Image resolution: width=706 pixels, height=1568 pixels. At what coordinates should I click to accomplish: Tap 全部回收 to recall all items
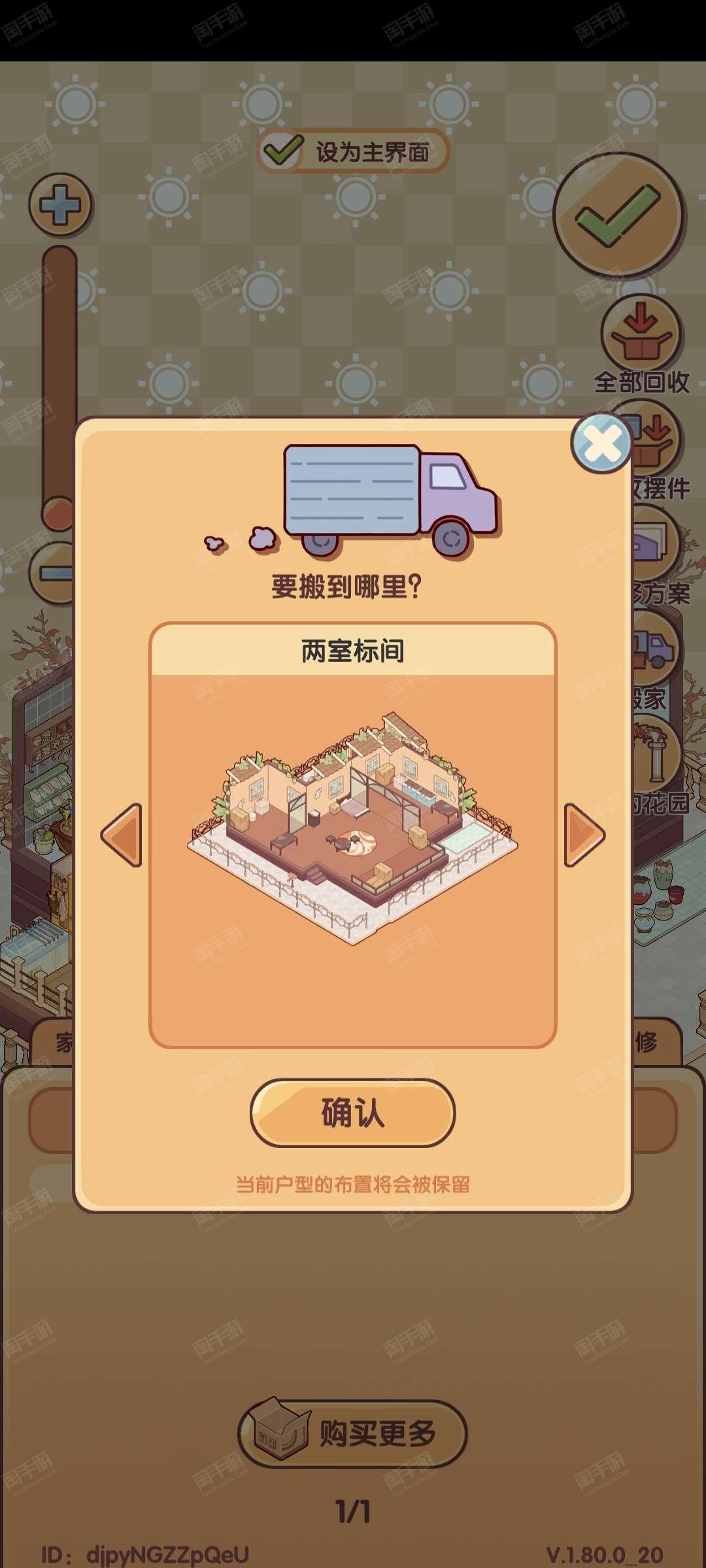click(x=641, y=344)
